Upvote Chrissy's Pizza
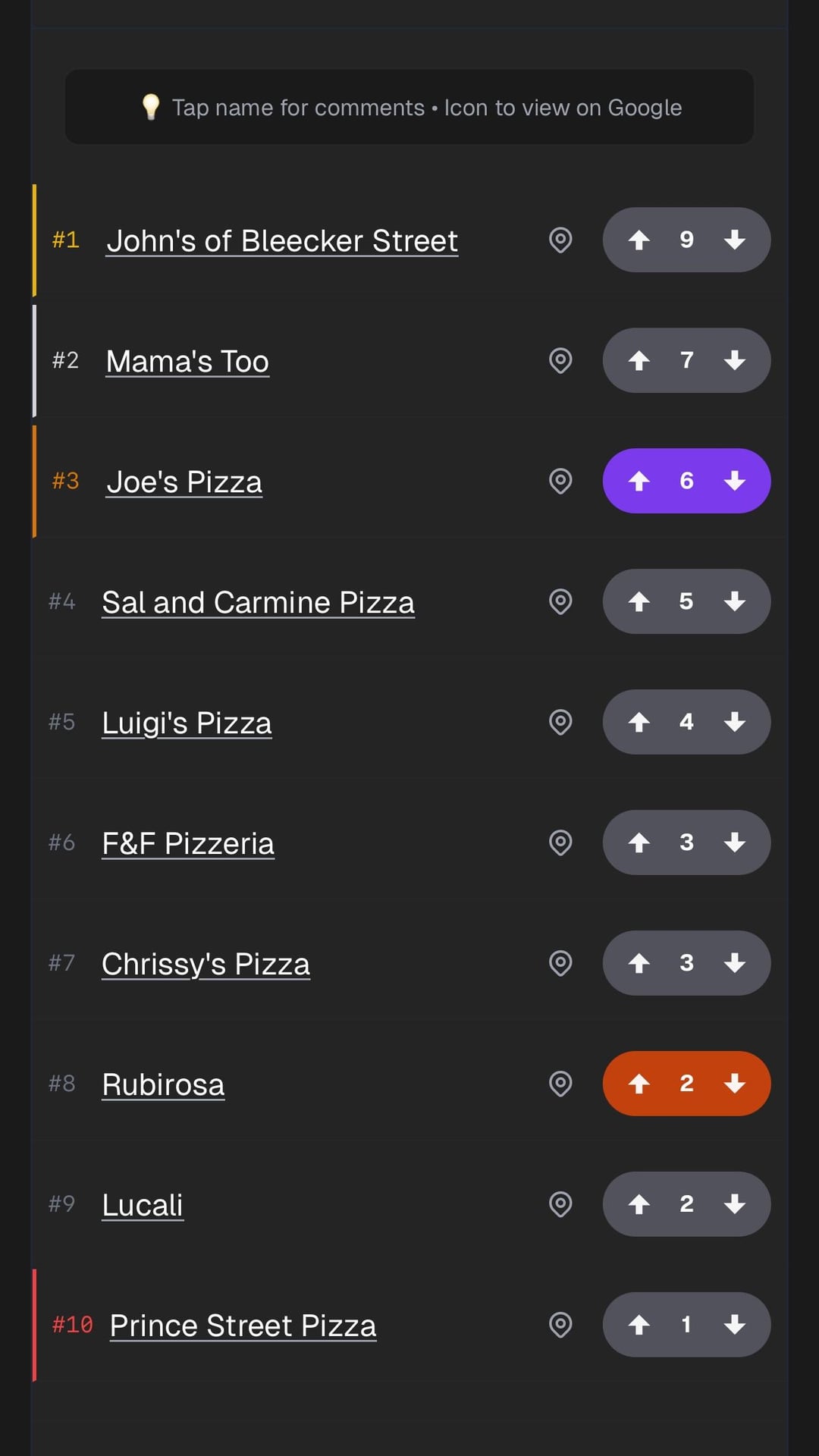The image size is (819, 1456). click(x=639, y=963)
